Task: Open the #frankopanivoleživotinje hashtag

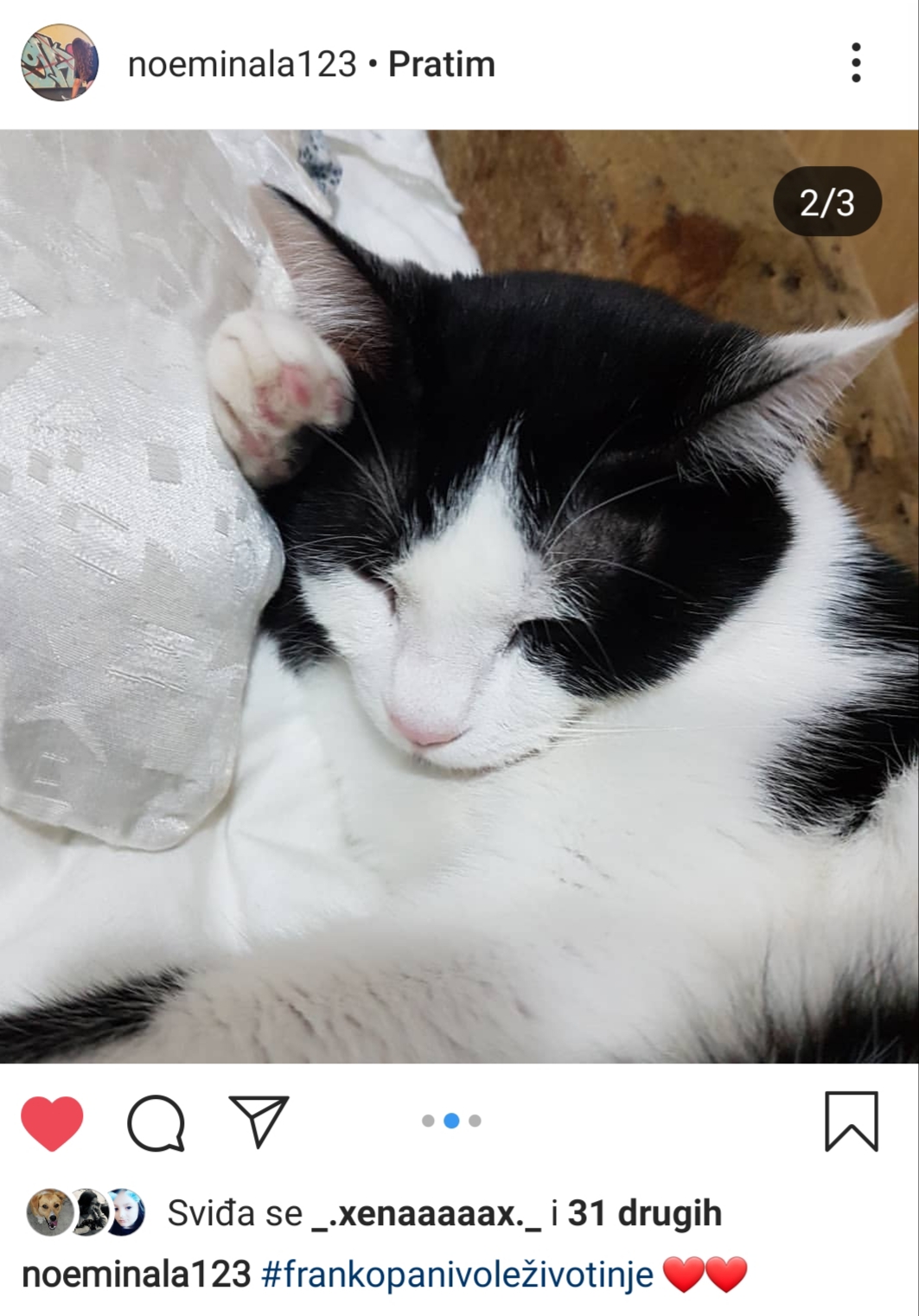Action: pyautogui.click(x=457, y=1274)
